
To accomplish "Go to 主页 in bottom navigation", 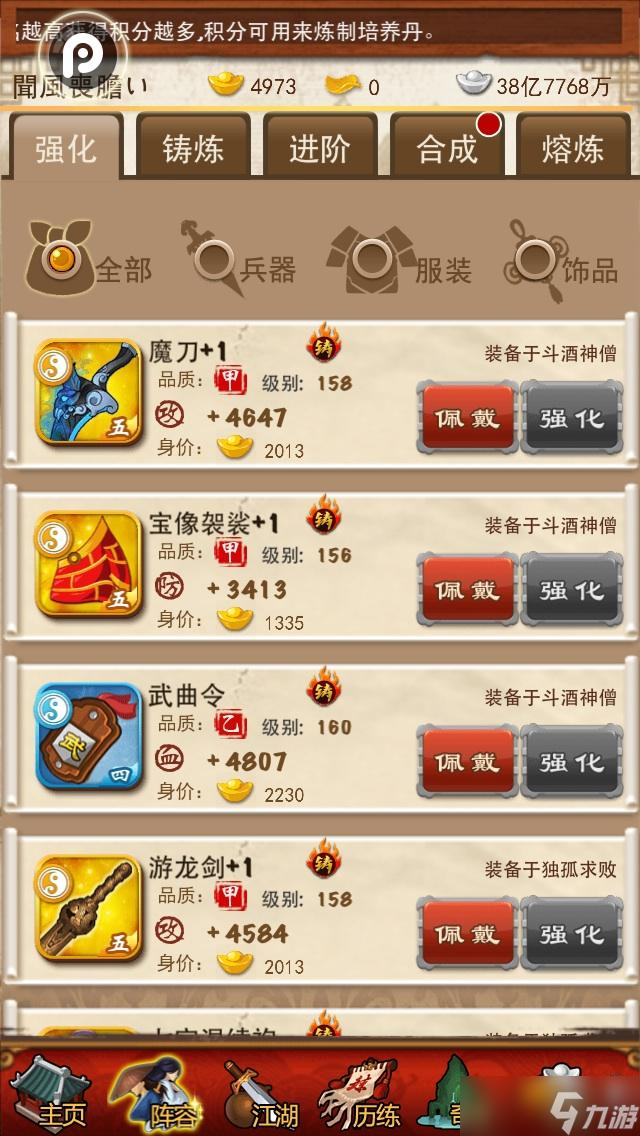I will coord(52,1096).
